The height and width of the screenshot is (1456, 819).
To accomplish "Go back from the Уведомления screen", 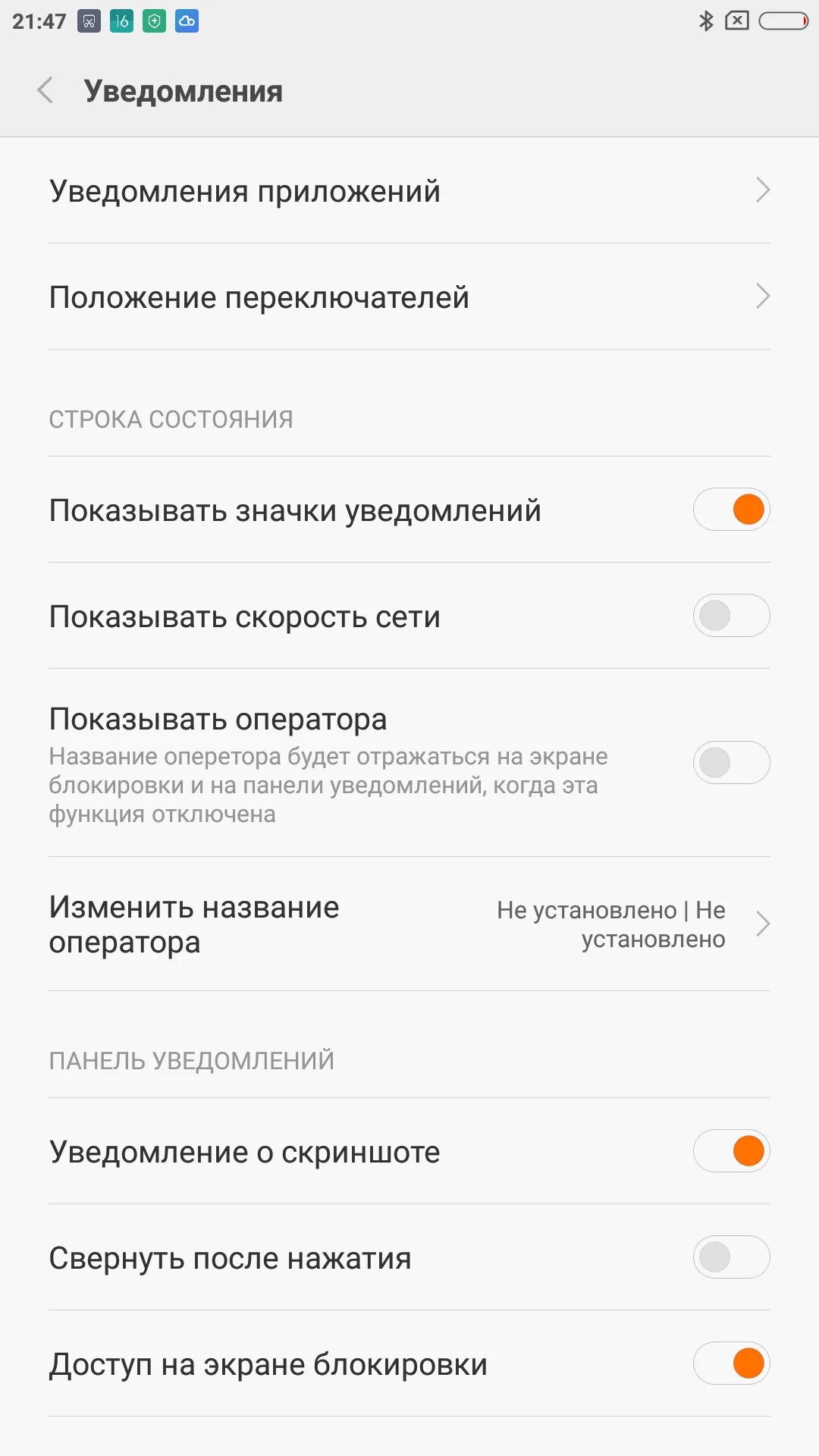I will (45, 91).
